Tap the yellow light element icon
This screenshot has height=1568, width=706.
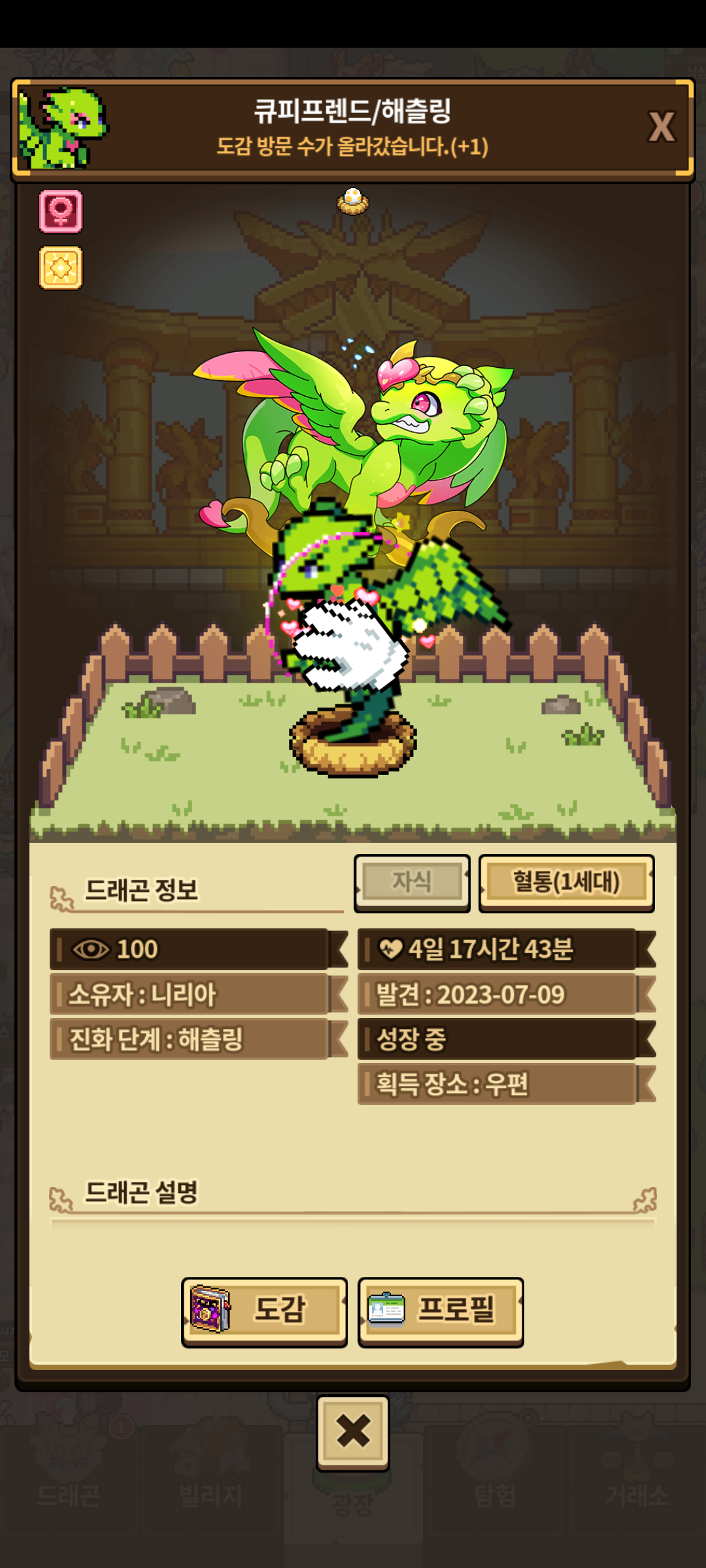point(61,268)
